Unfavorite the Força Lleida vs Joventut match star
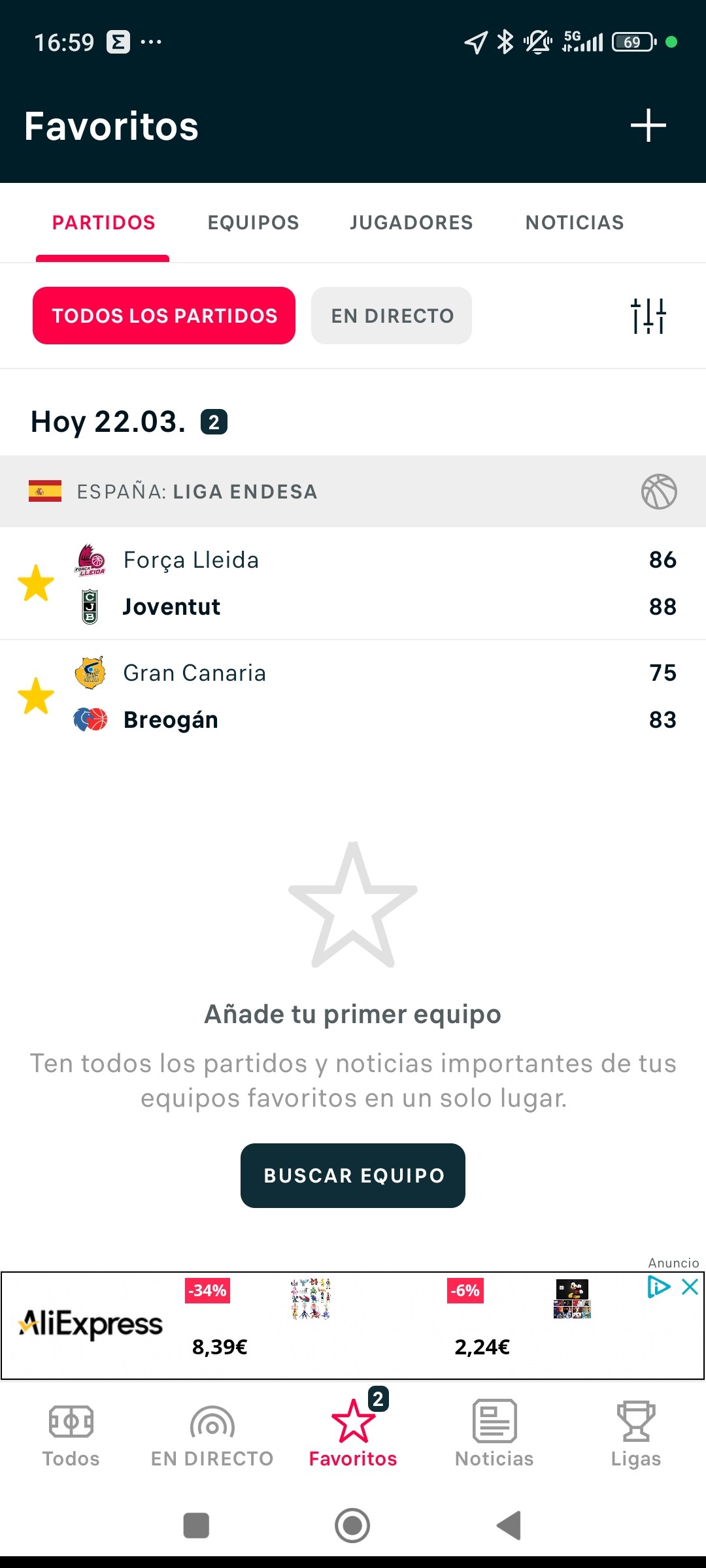This screenshot has height=1568, width=706. point(36,583)
